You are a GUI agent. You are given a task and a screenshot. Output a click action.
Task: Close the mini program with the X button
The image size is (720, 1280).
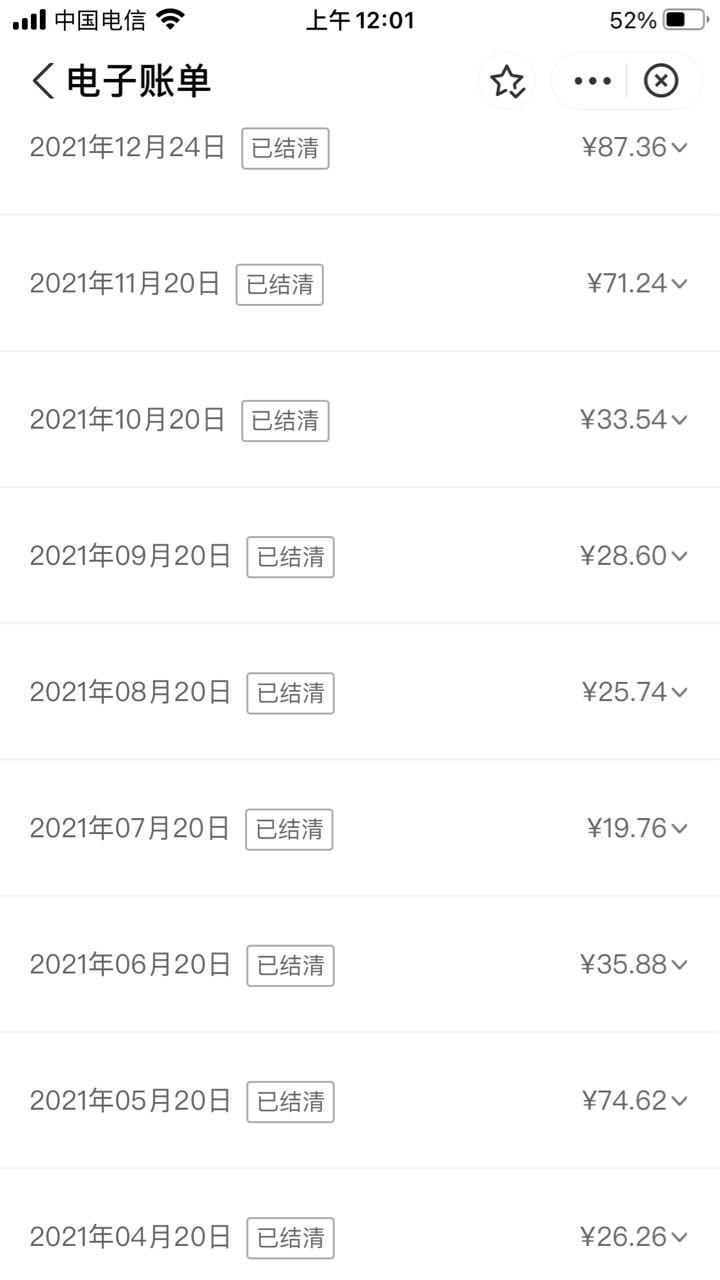pyautogui.click(x=661, y=81)
